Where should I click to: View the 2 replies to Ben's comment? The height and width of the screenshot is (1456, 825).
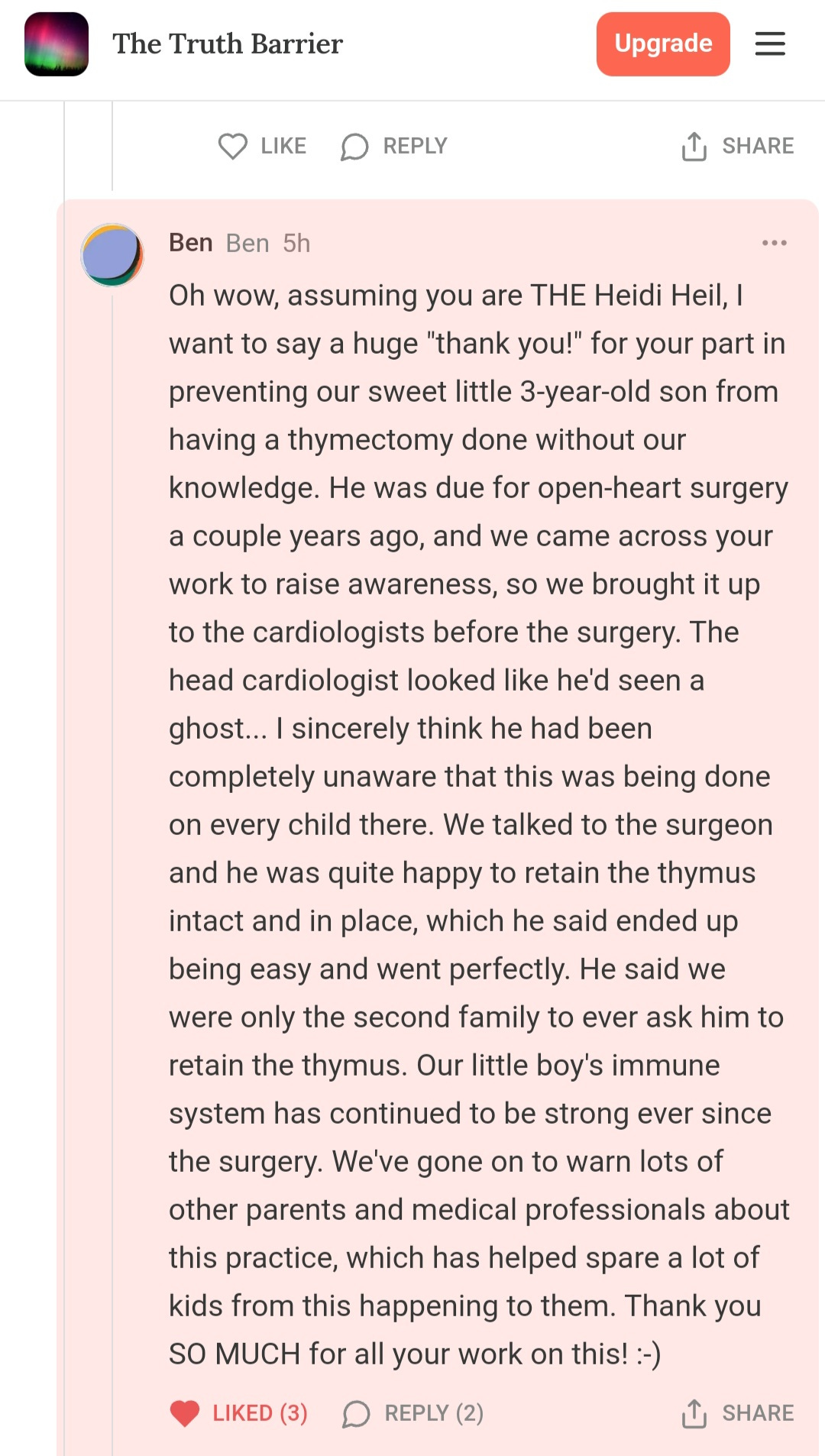pyautogui.click(x=413, y=1413)
